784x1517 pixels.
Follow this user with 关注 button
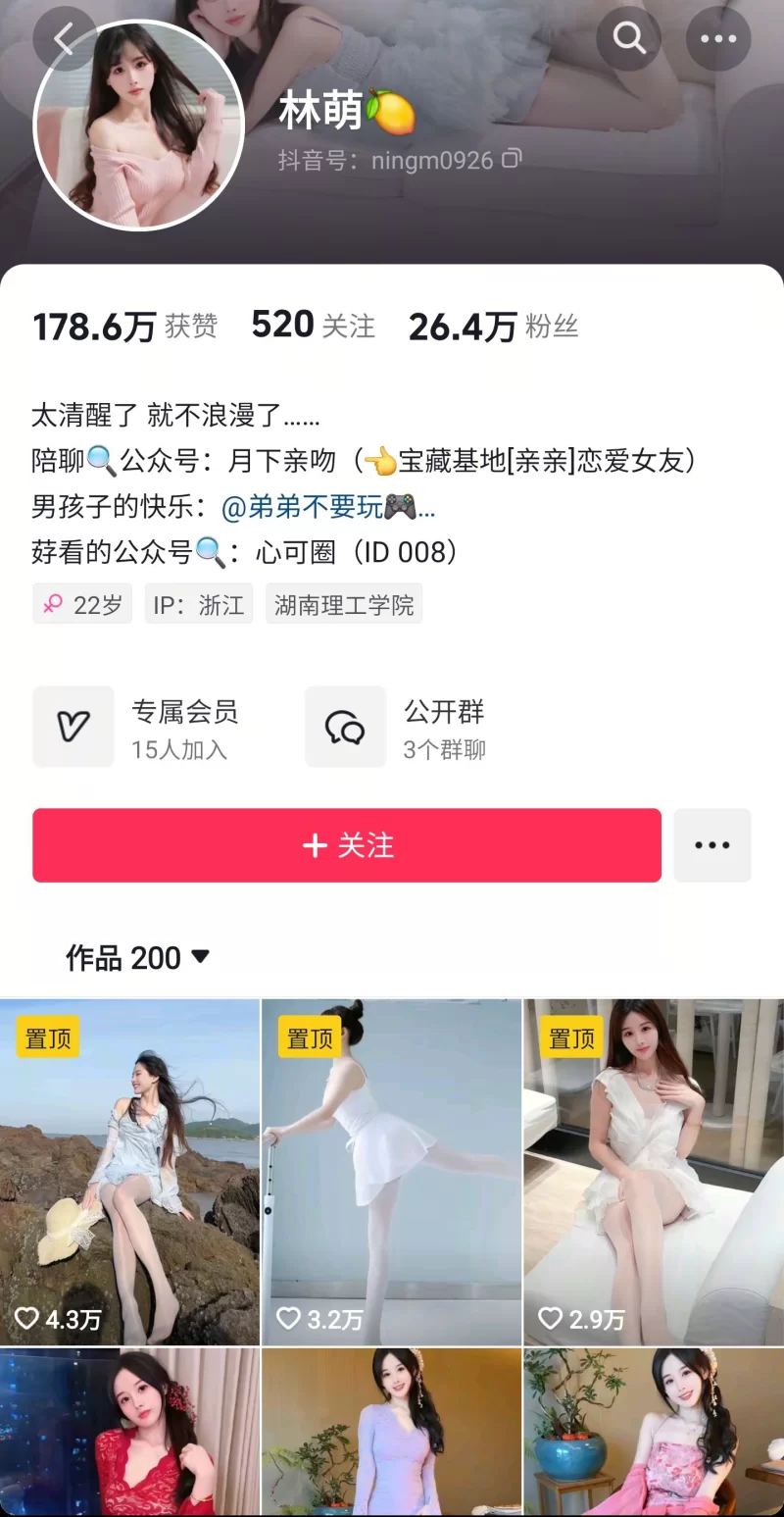[347, 845]
